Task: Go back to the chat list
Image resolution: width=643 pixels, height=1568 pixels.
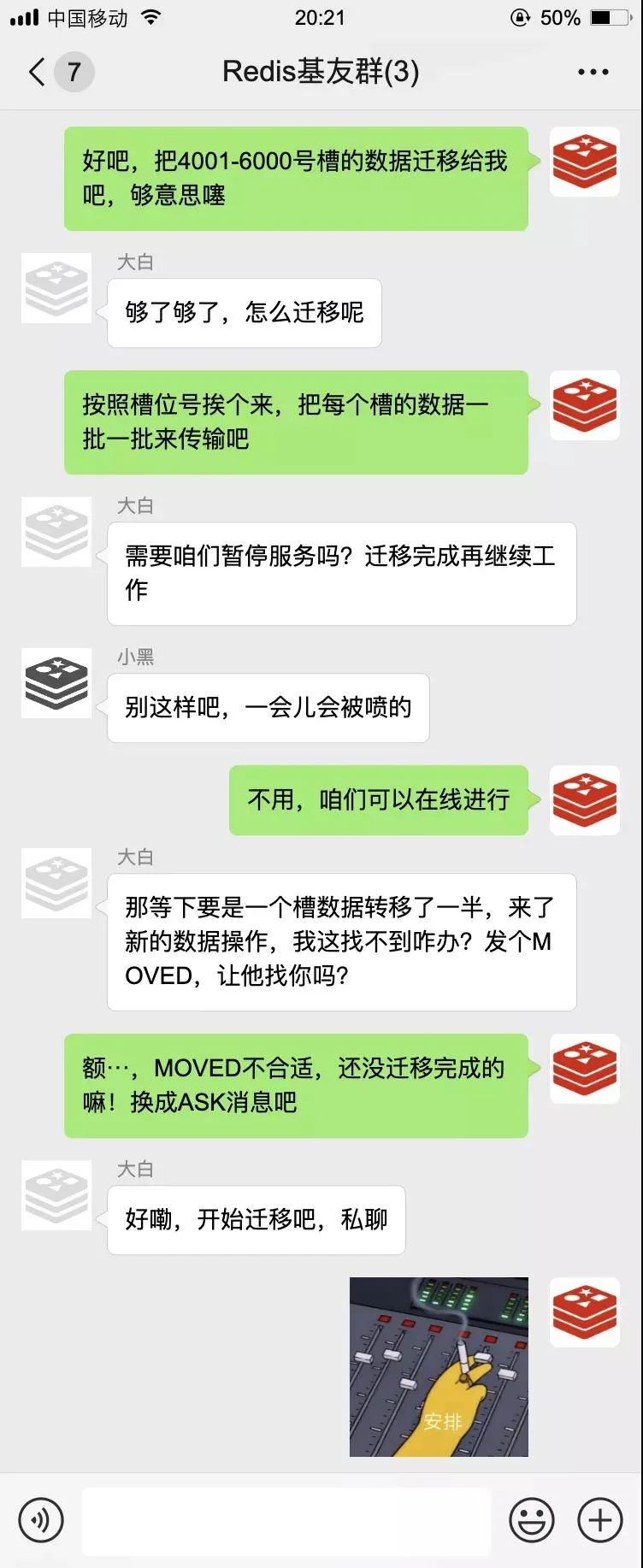Action: [x=38, y=72]
